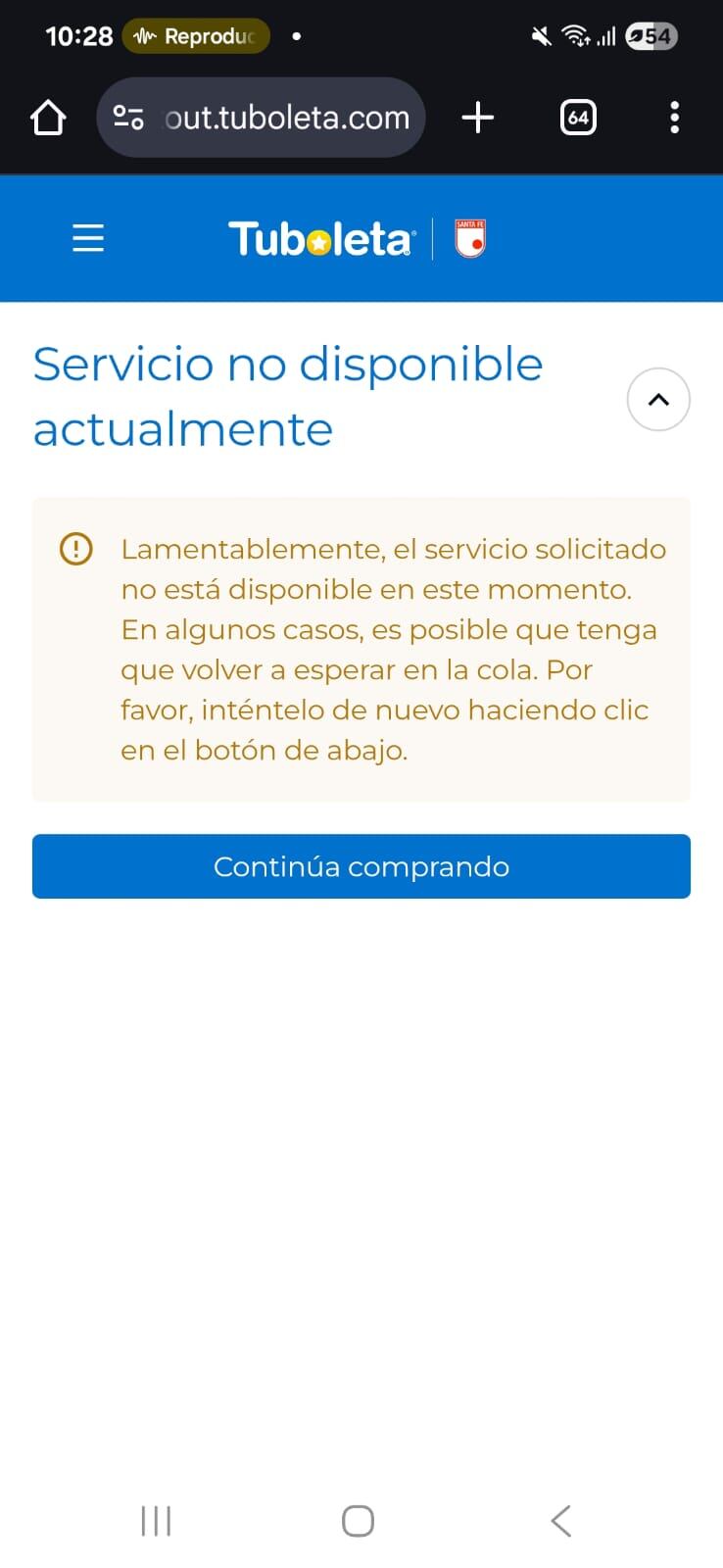Open a new browser tab with the plus icon
The width and height of the screenshot is (723, 1568).
478,118
